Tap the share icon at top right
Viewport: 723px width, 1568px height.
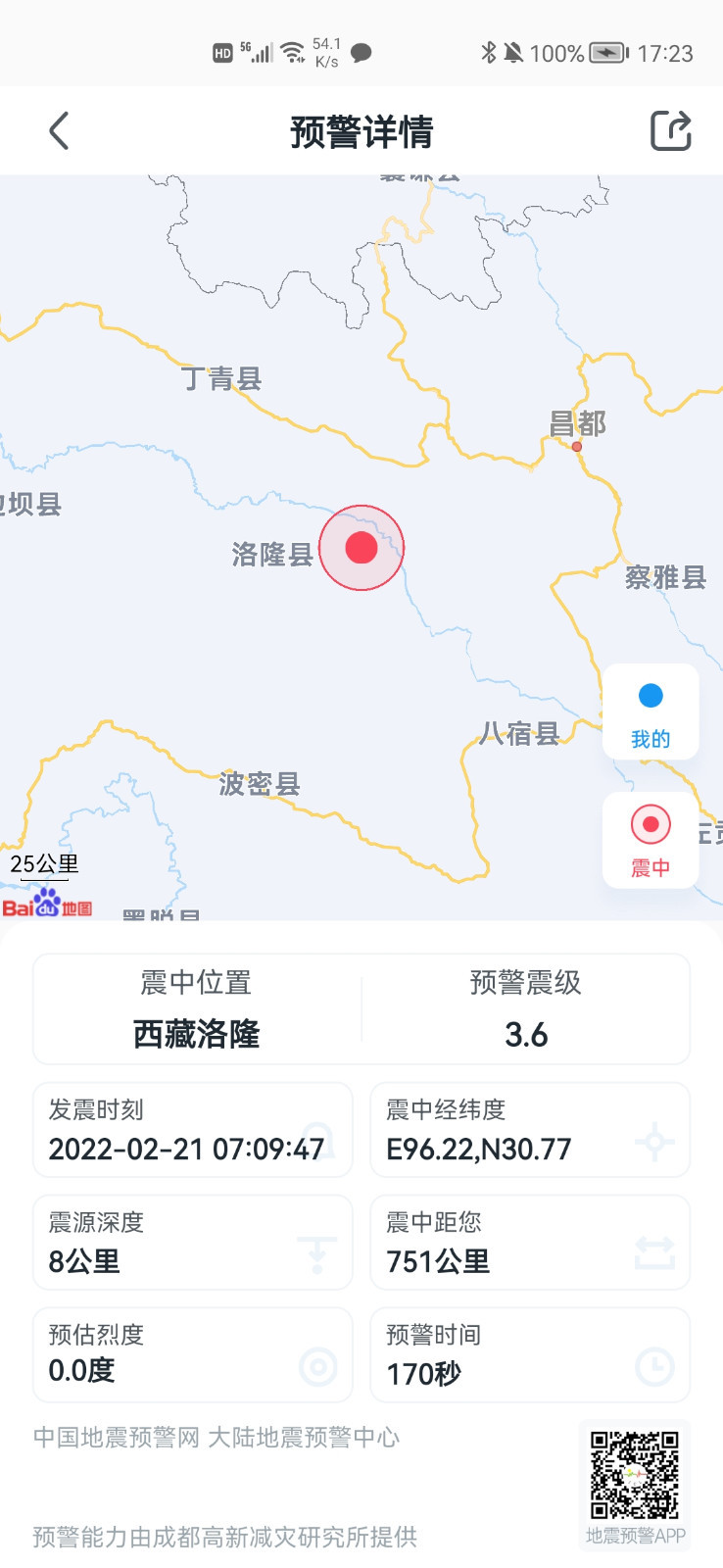(671, 129)
